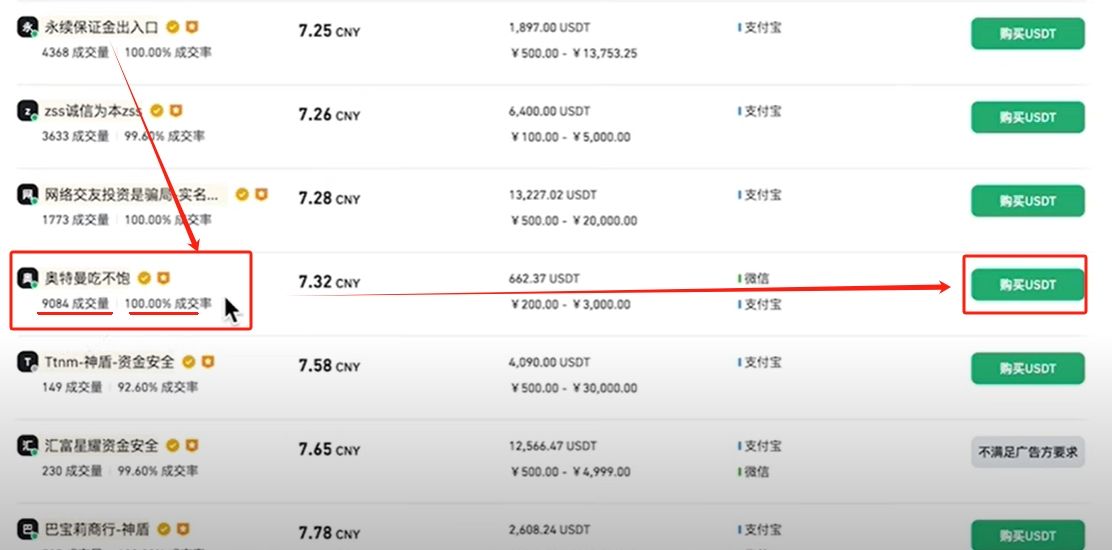Buy USDT from 永续保证金出入口
This screenshot has width=1112, height=550.
[1027, 34]
